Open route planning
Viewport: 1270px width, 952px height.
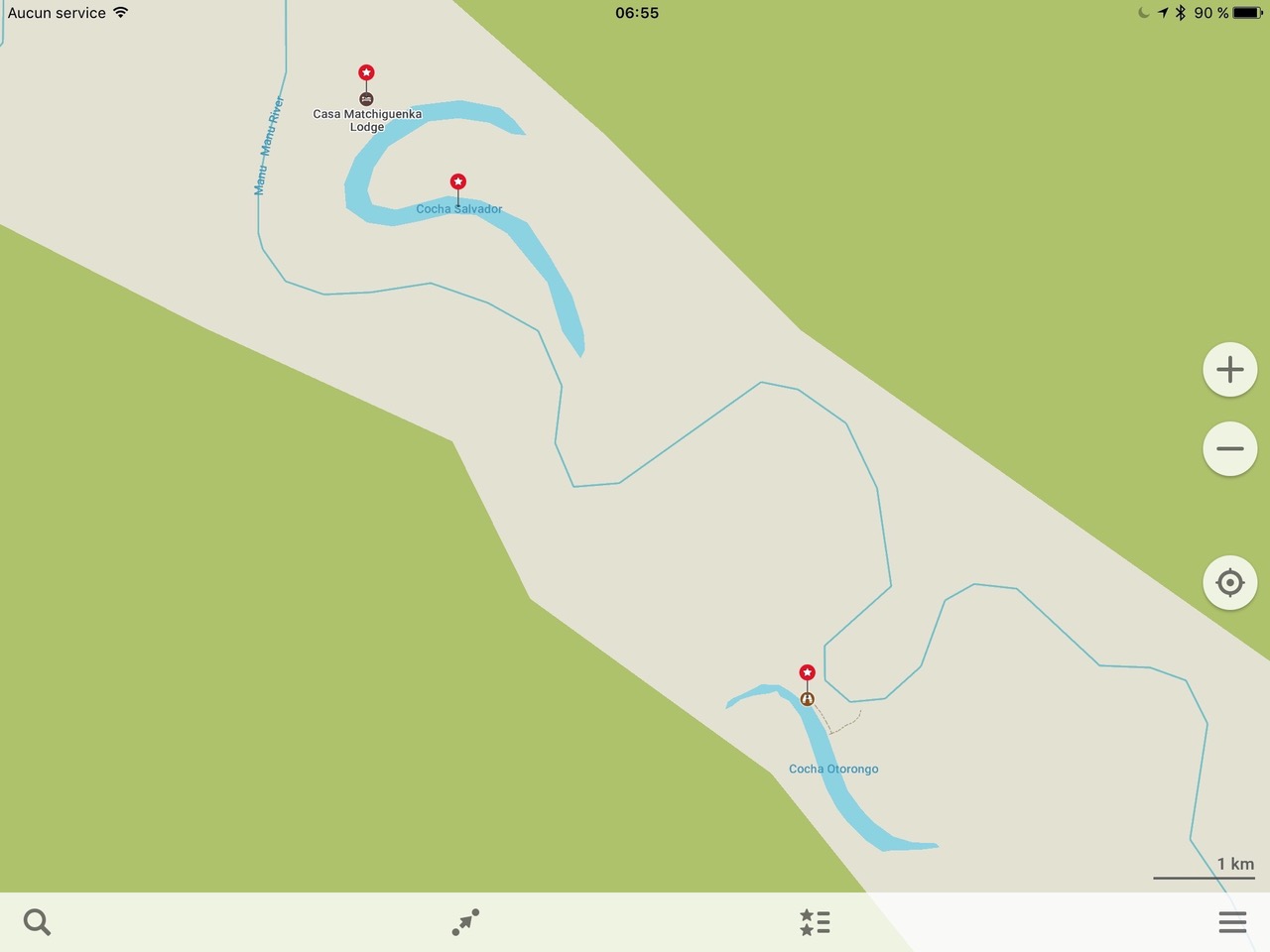(465, 922)
